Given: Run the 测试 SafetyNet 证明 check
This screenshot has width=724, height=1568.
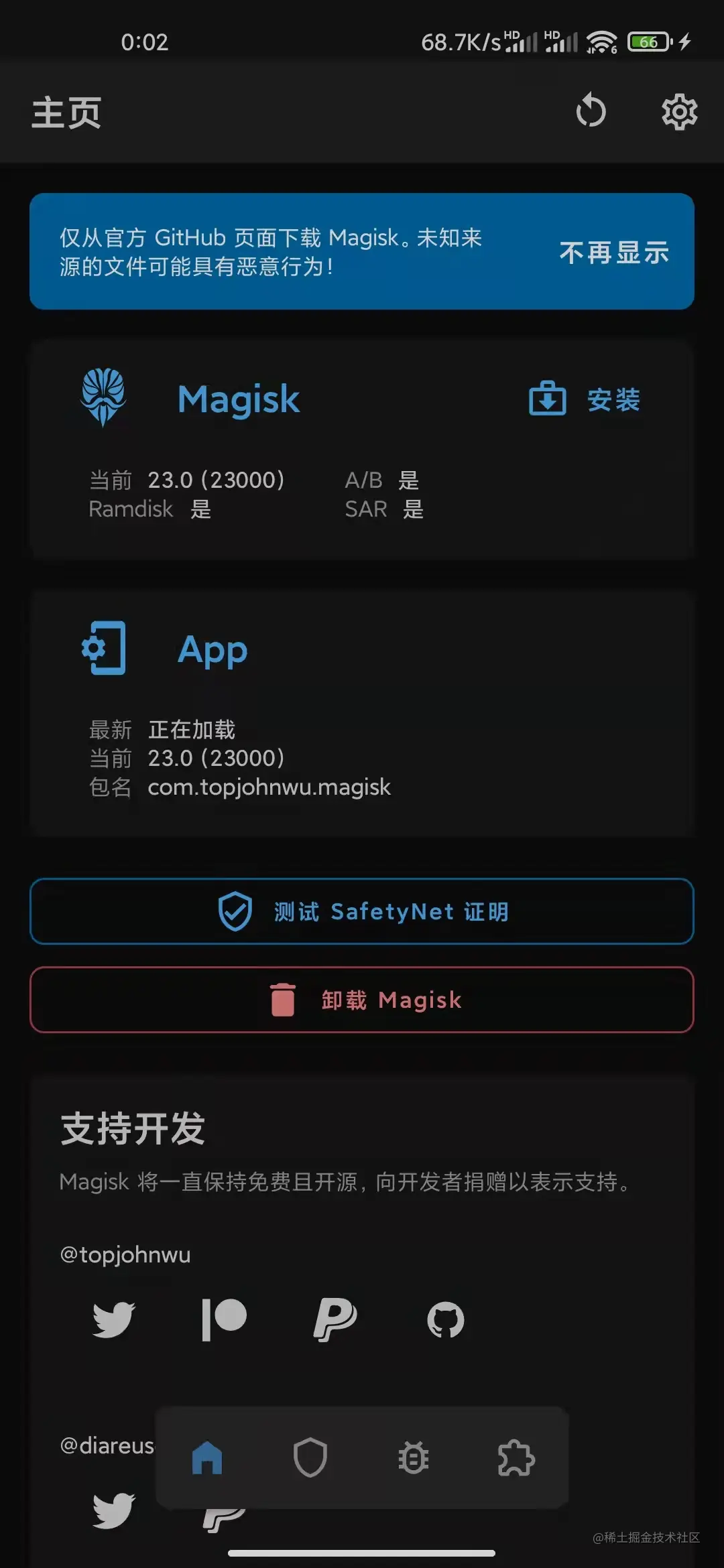Looking at the screenshot, I should (x=362, y=911).
